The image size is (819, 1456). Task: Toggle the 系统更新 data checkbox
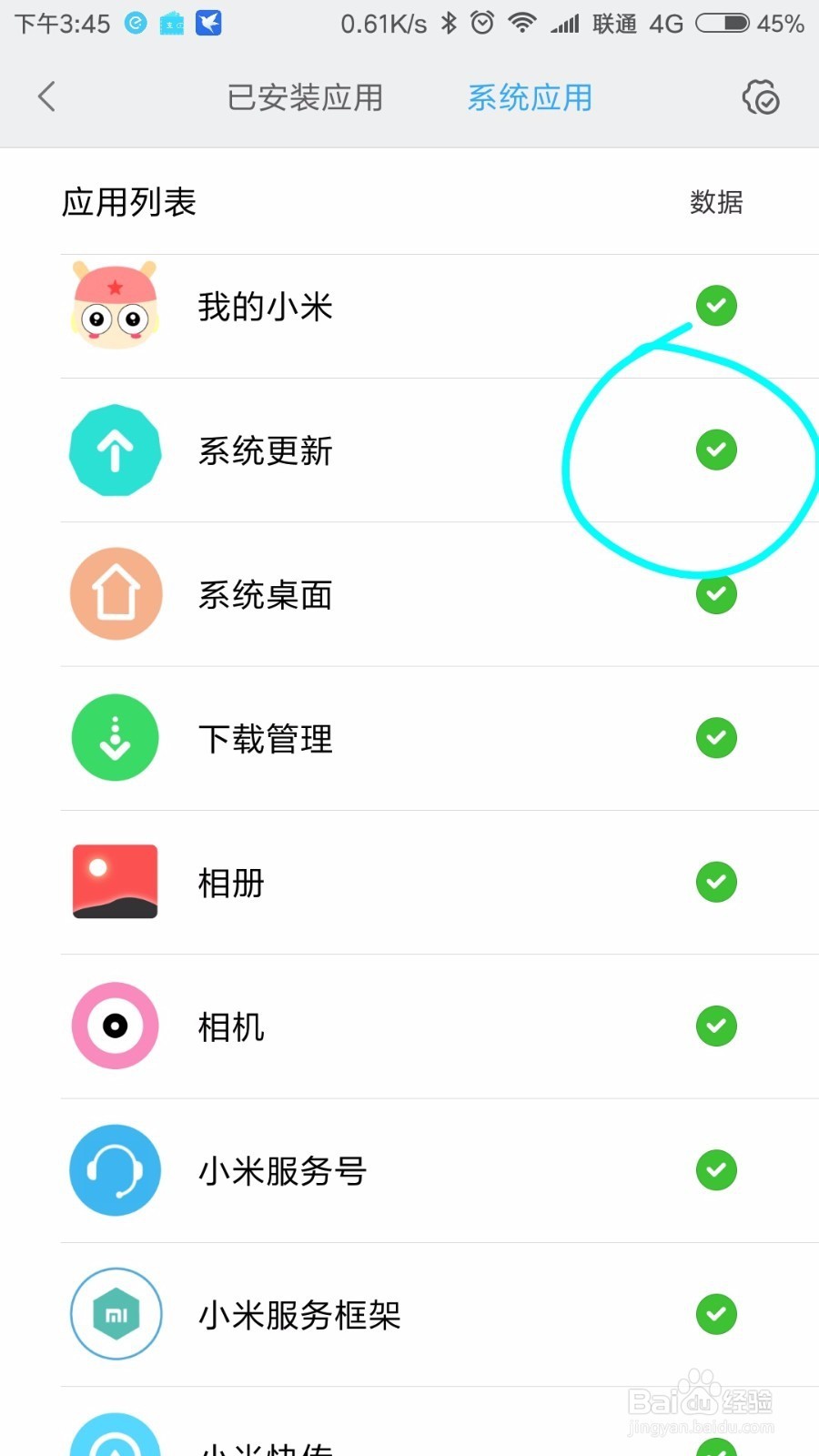(x=716, y=450)
